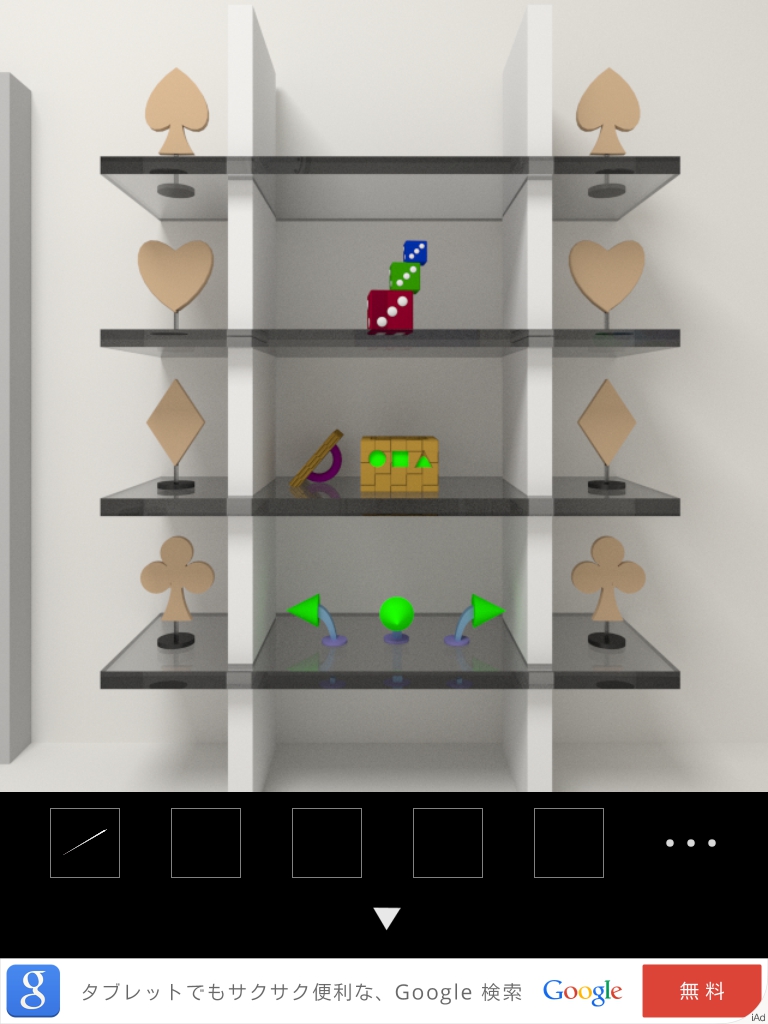Inspect the stacked dice on the shelf
The image size is (768, 1024).
click(x=394, y=295)
